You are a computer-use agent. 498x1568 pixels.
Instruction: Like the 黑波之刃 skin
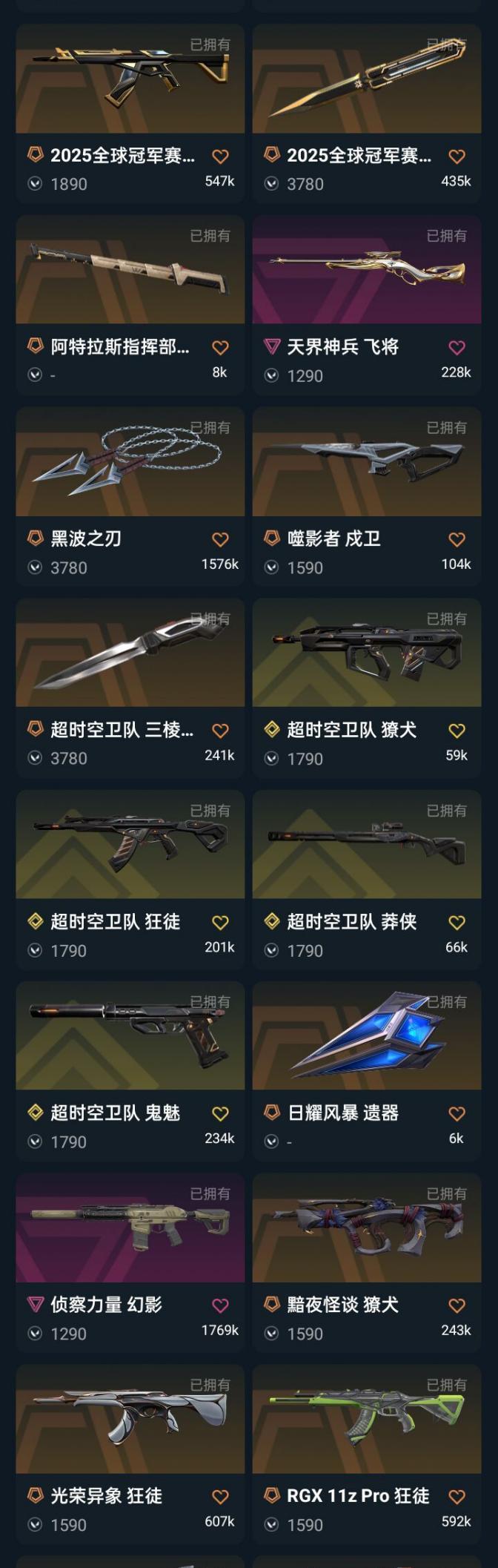click(220, 539)
